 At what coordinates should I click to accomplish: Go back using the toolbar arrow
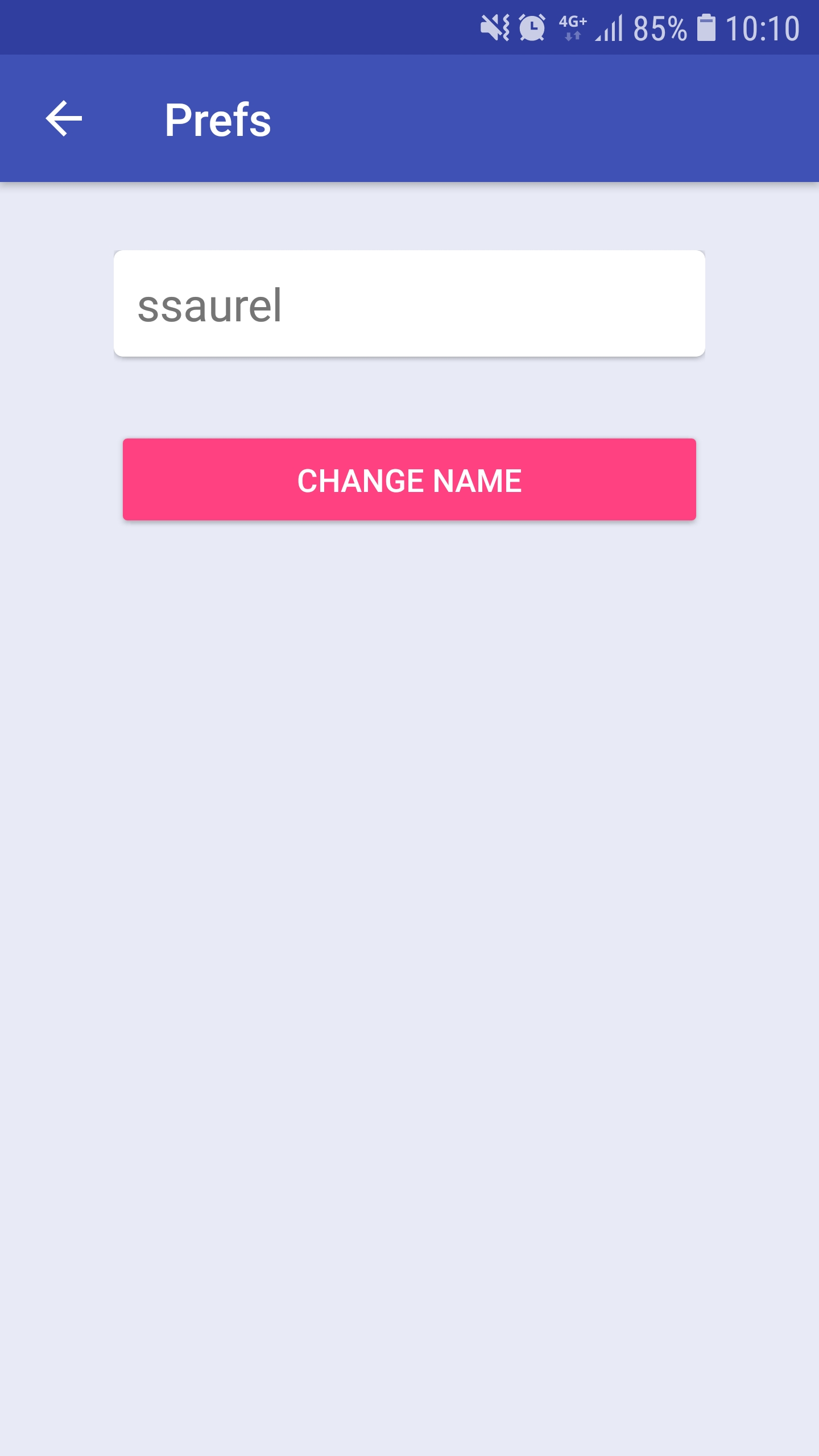tap(64, 118)
